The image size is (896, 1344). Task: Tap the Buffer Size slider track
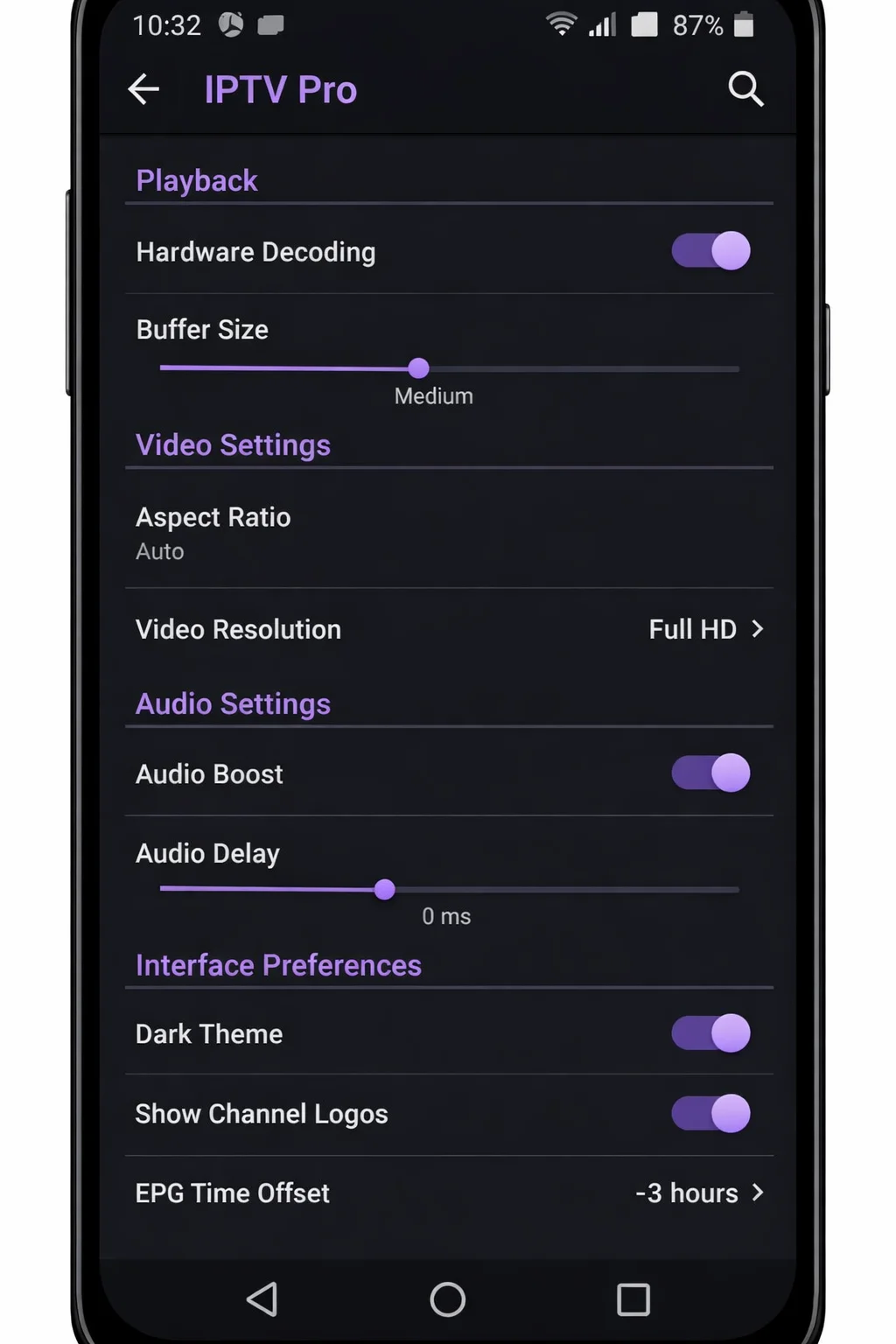(577, 368)
